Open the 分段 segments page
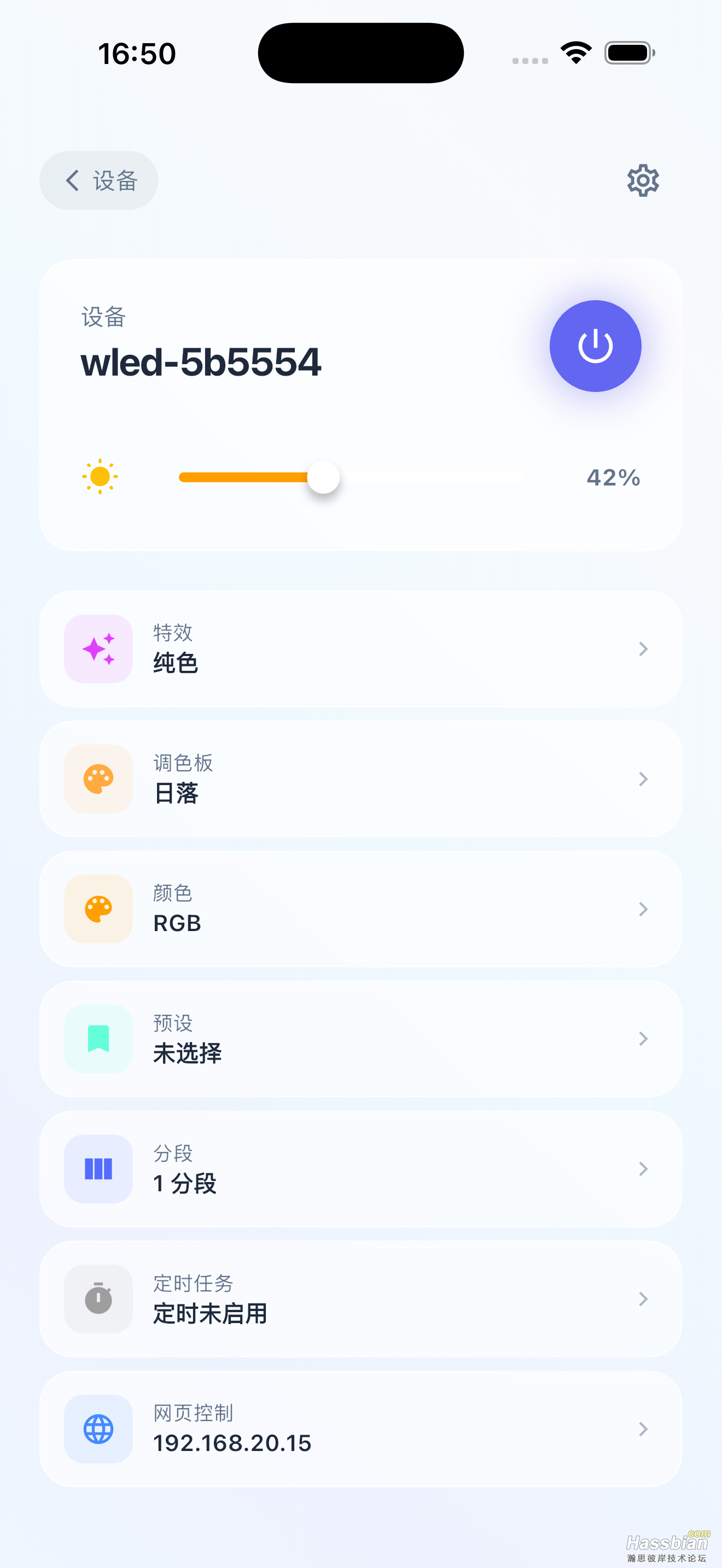This screenshot has height=1568, width=722. 361,1169
